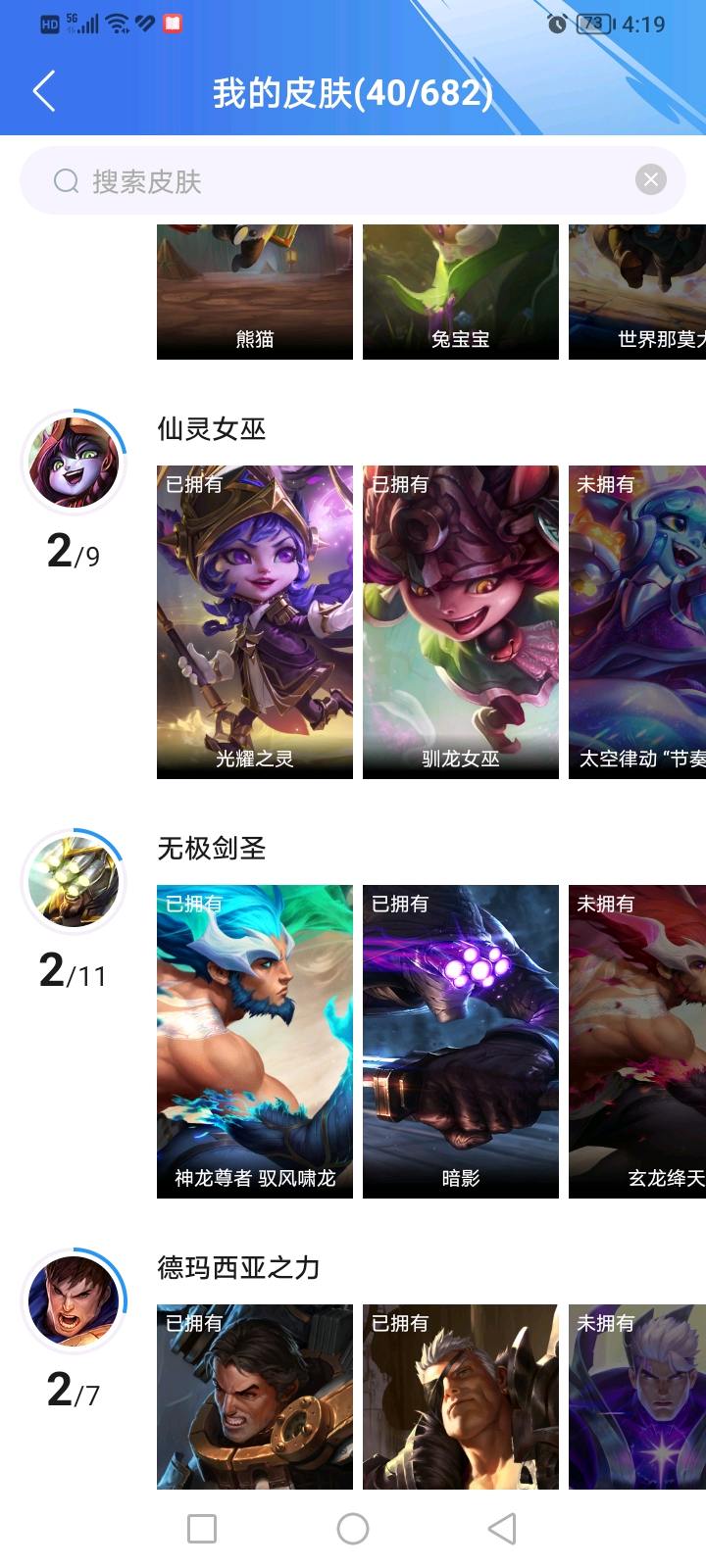Tap the system home button

tap(353, 1528)
